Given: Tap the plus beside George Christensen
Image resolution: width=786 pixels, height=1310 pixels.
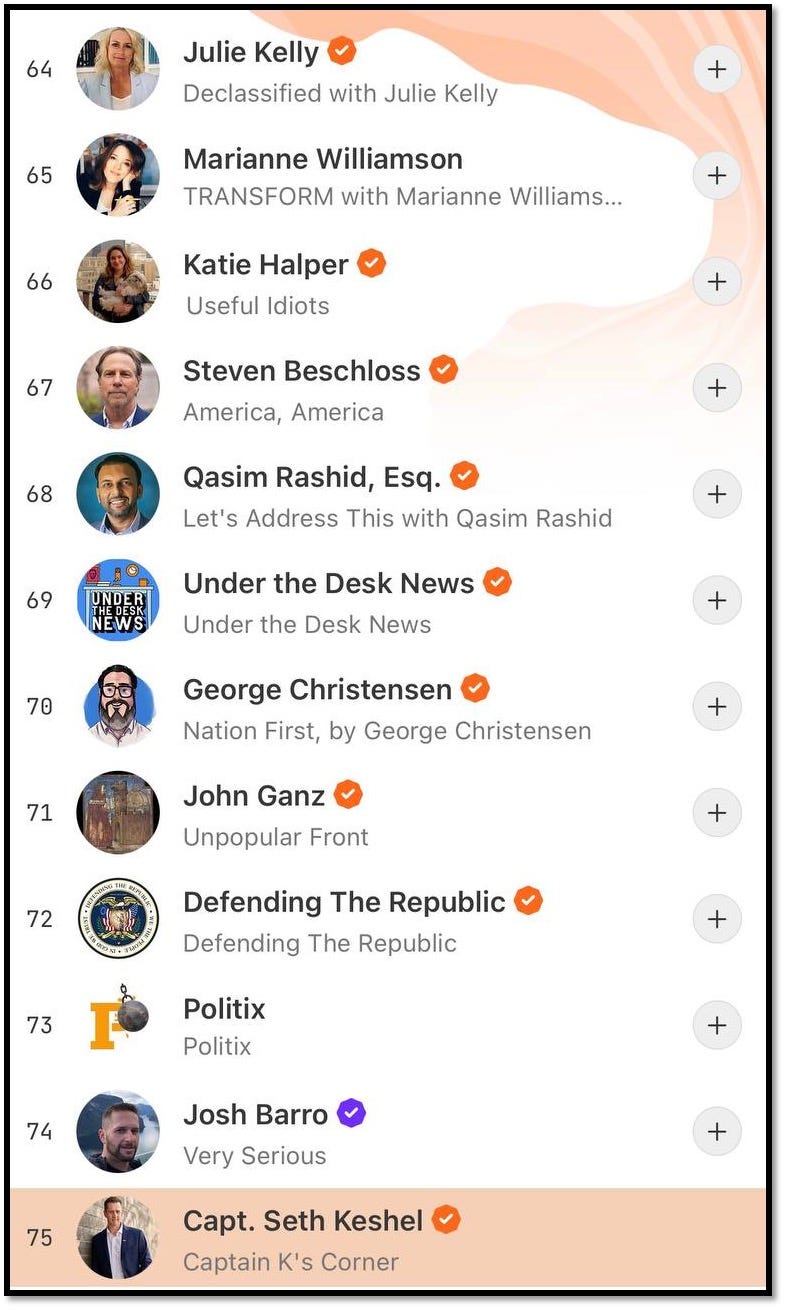Looking at the screenshot, I should pyautogui.click(x=716, y=706).
